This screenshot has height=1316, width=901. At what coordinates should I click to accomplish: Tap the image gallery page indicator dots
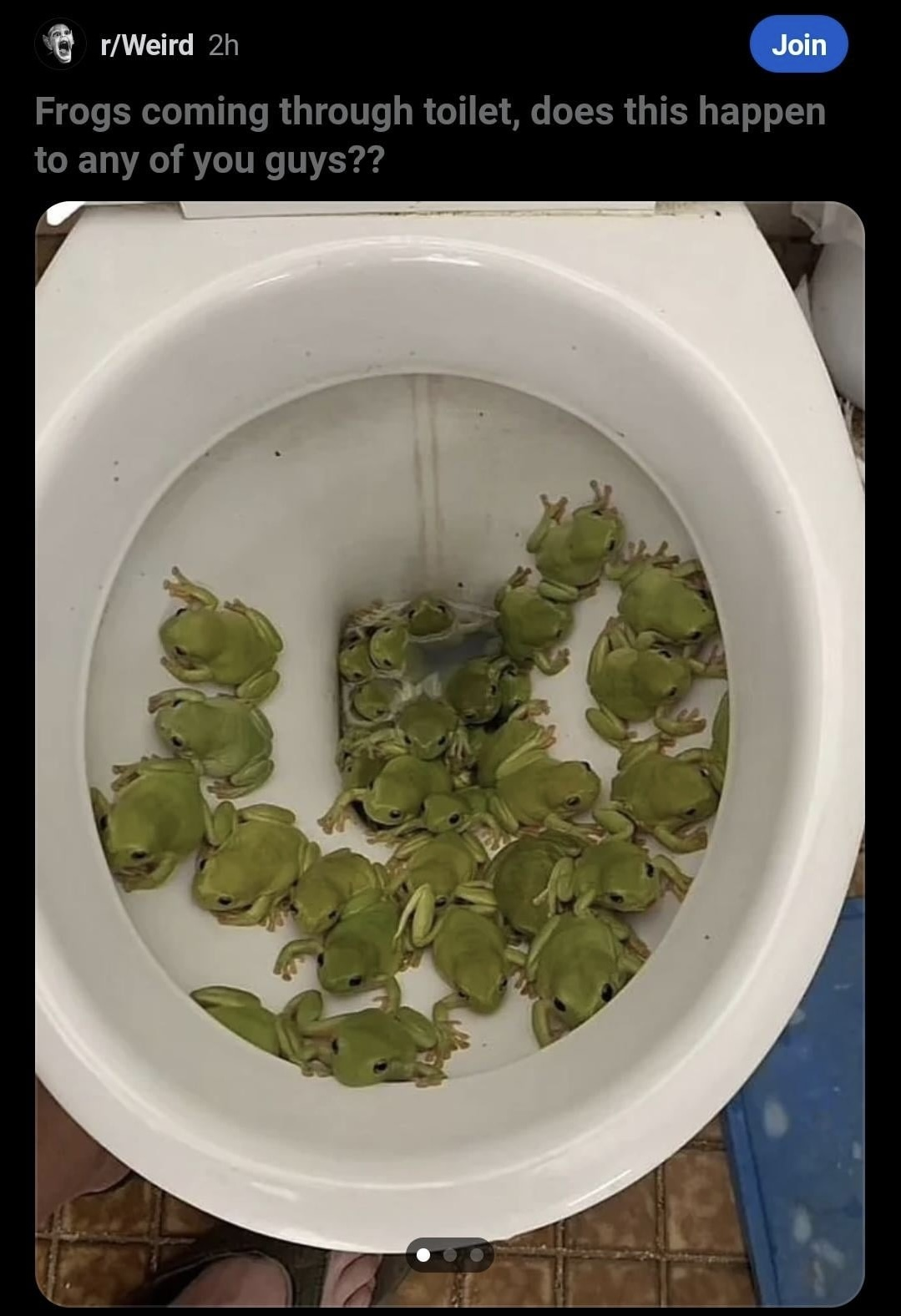(449, 1254)
